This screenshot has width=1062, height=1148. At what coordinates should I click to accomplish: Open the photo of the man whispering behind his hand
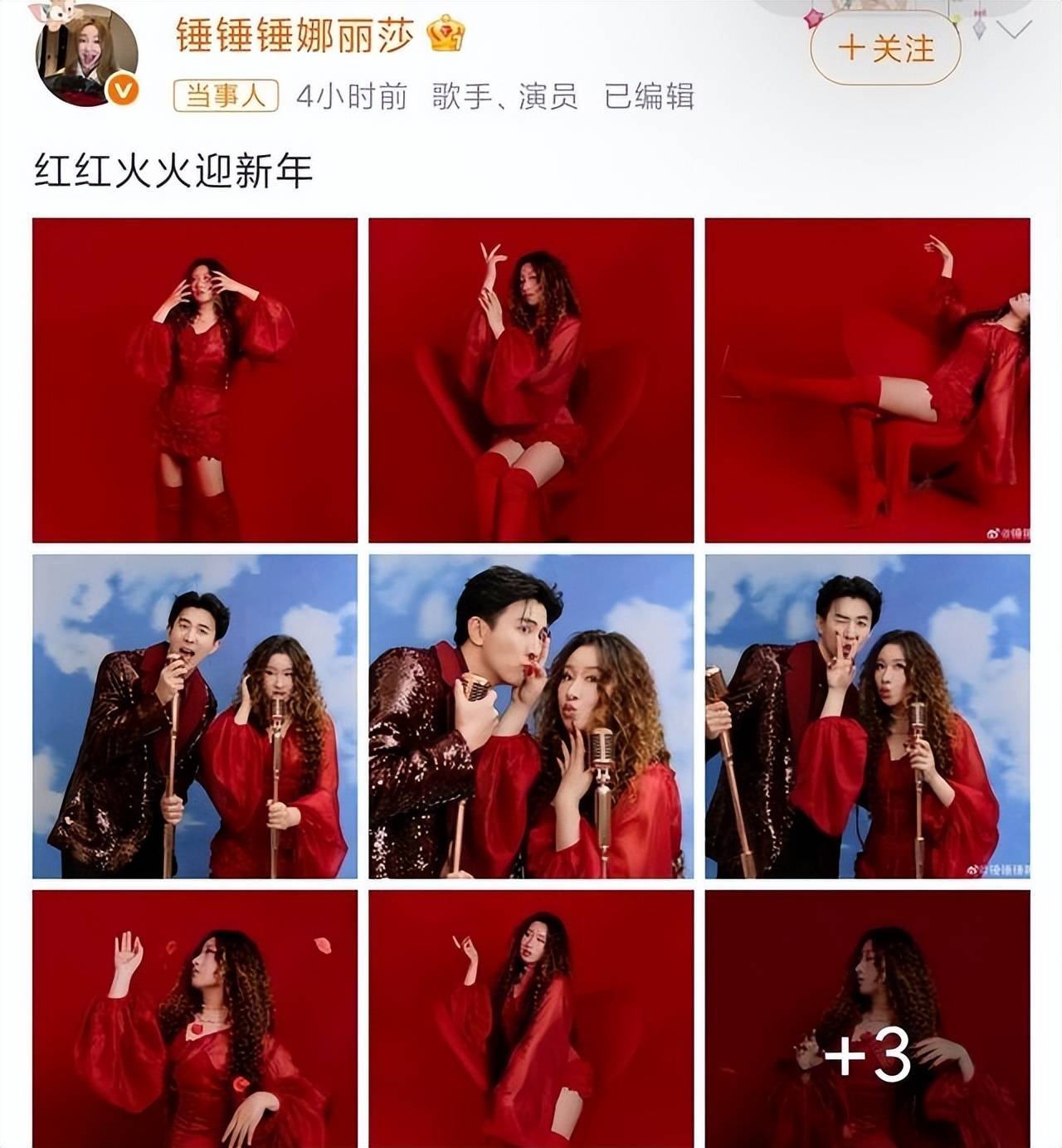click(531, 716)
